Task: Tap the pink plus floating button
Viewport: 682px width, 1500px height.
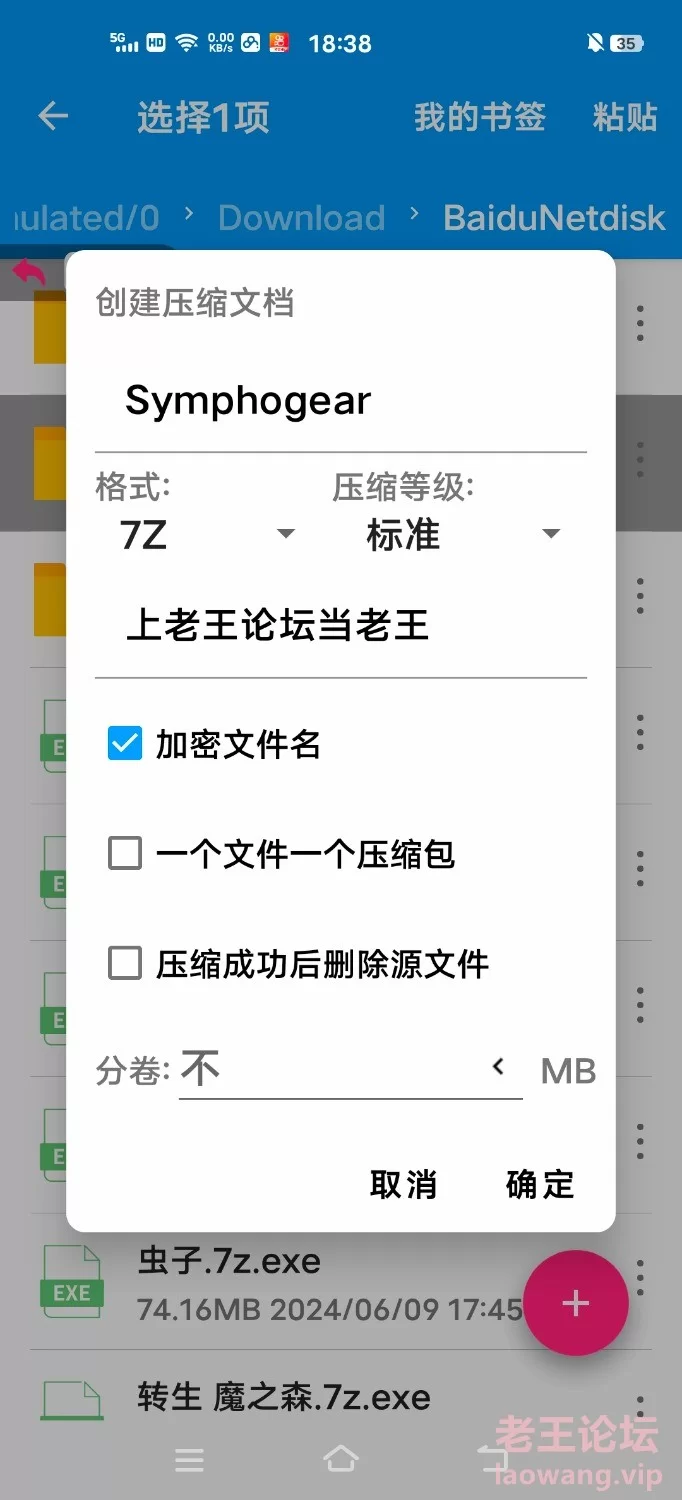Action: point(576,1303)
